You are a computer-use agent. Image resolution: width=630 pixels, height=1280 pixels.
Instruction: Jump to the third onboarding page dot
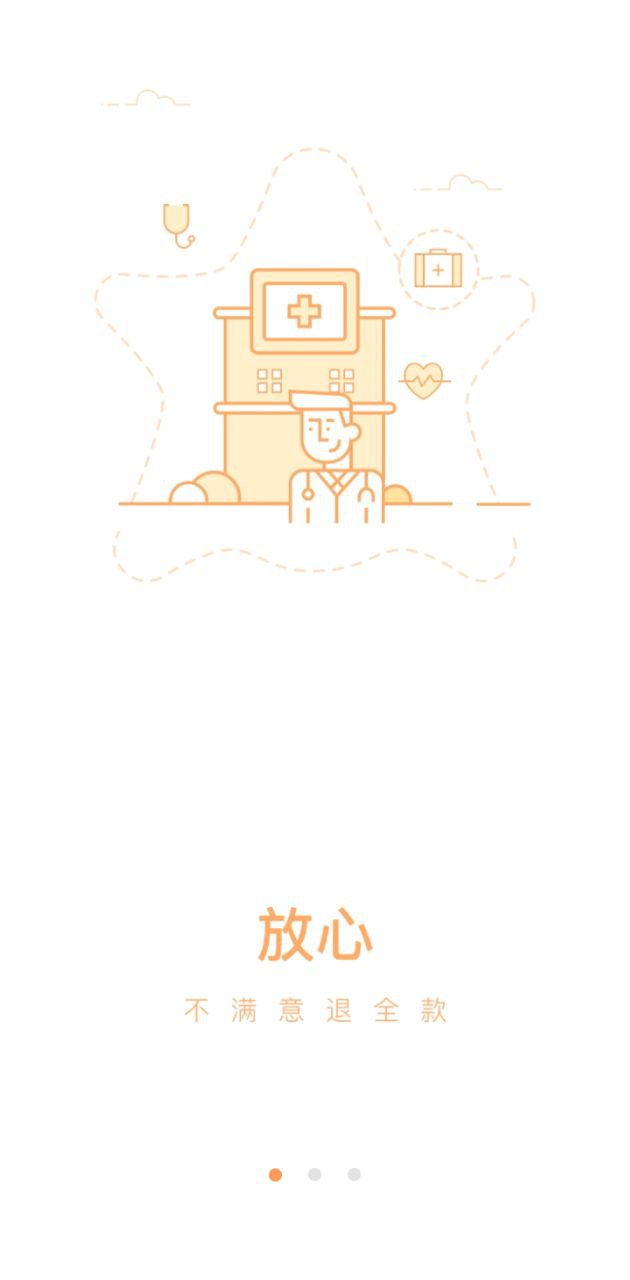354,1174
